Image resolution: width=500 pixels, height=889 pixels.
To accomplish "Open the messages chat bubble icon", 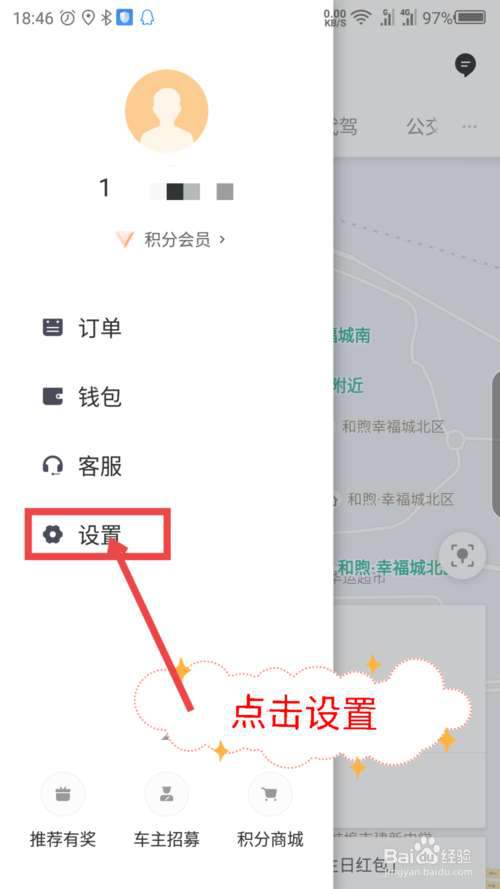I will pyautogui.click(x=465, y=65).
